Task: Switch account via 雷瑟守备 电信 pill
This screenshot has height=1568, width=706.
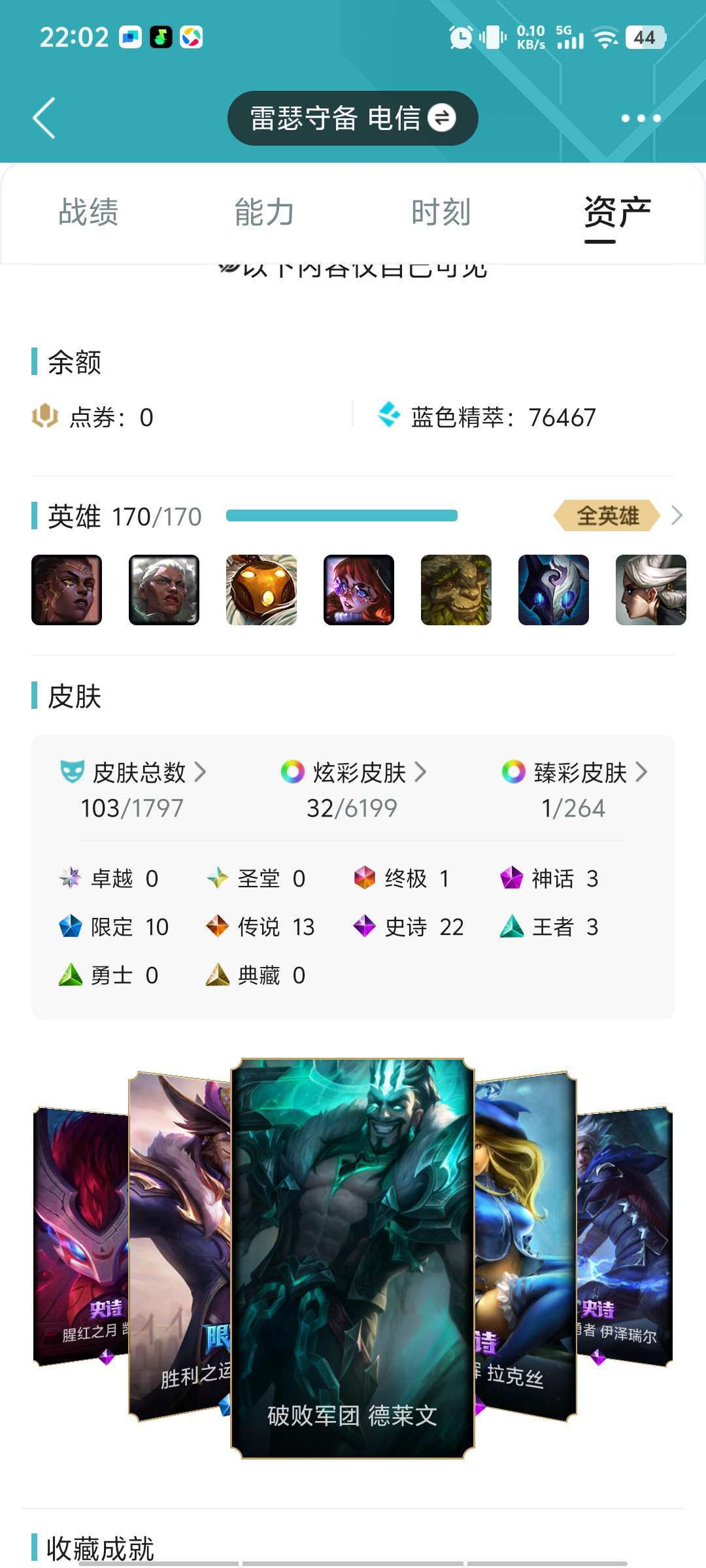Action: point(353,118)
